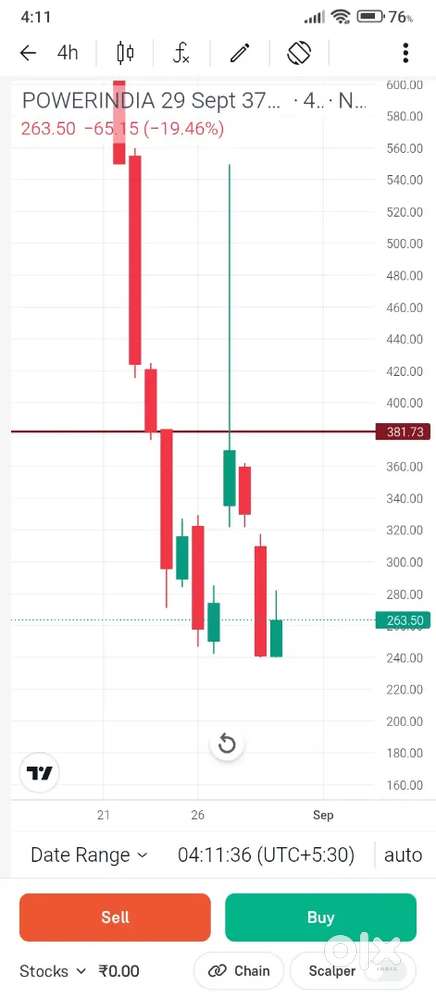The width and height of the screenshot is (436, 1000).
Task: Open the pencil drawing tools
Action: (x=240, y=53)
